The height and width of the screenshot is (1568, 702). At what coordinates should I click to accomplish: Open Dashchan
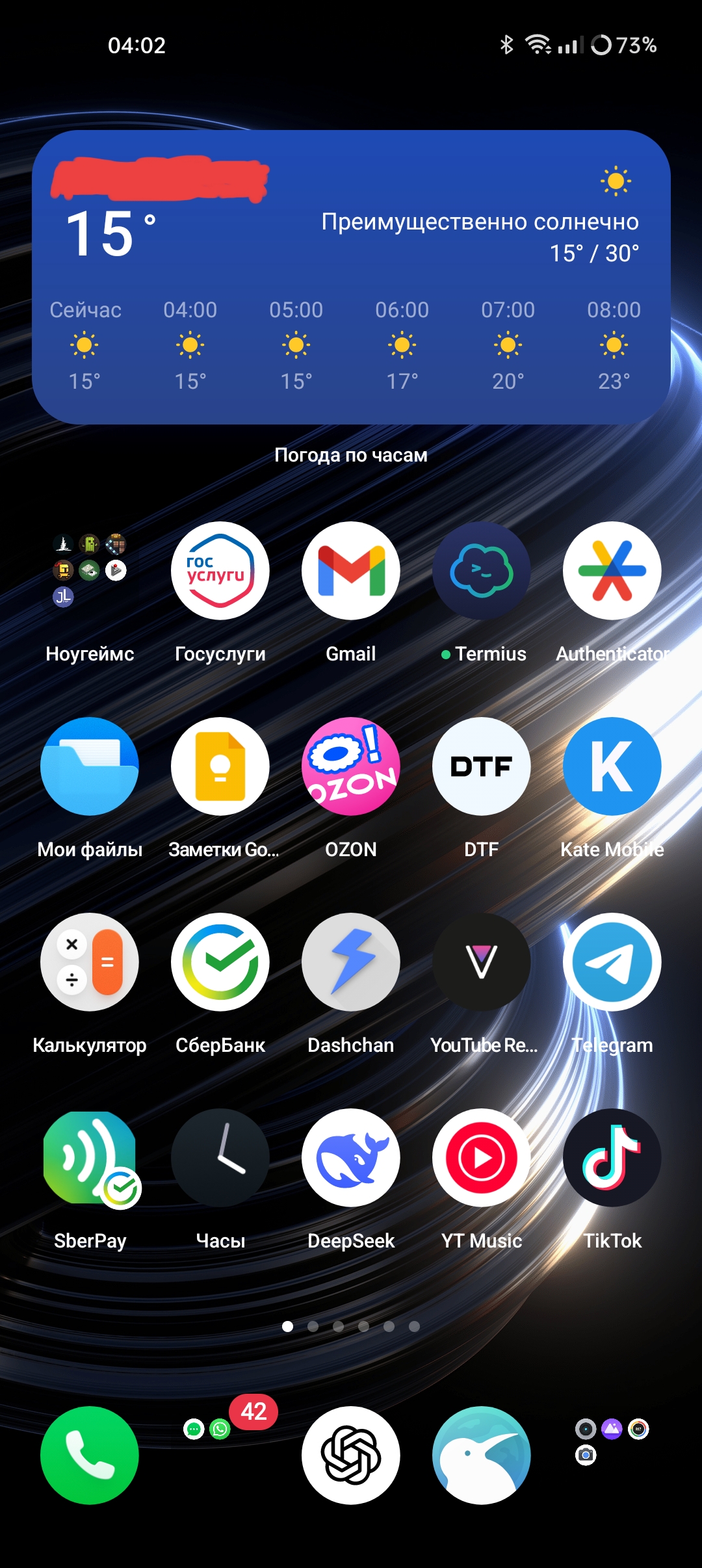point(351,962)
